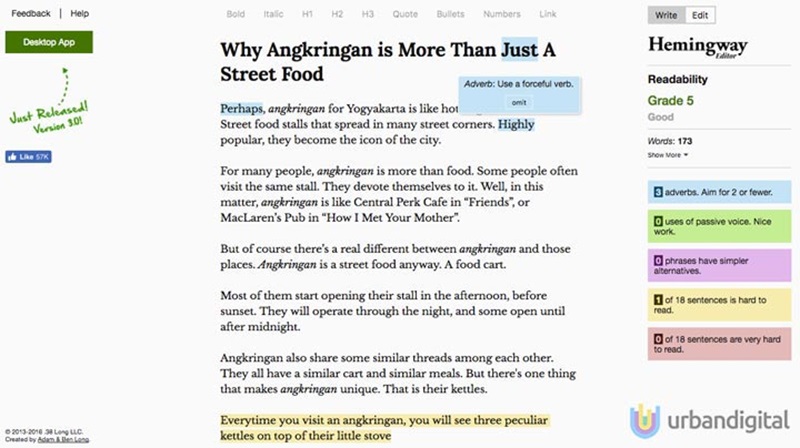Expand Show More under the word count

coord(668,155)
